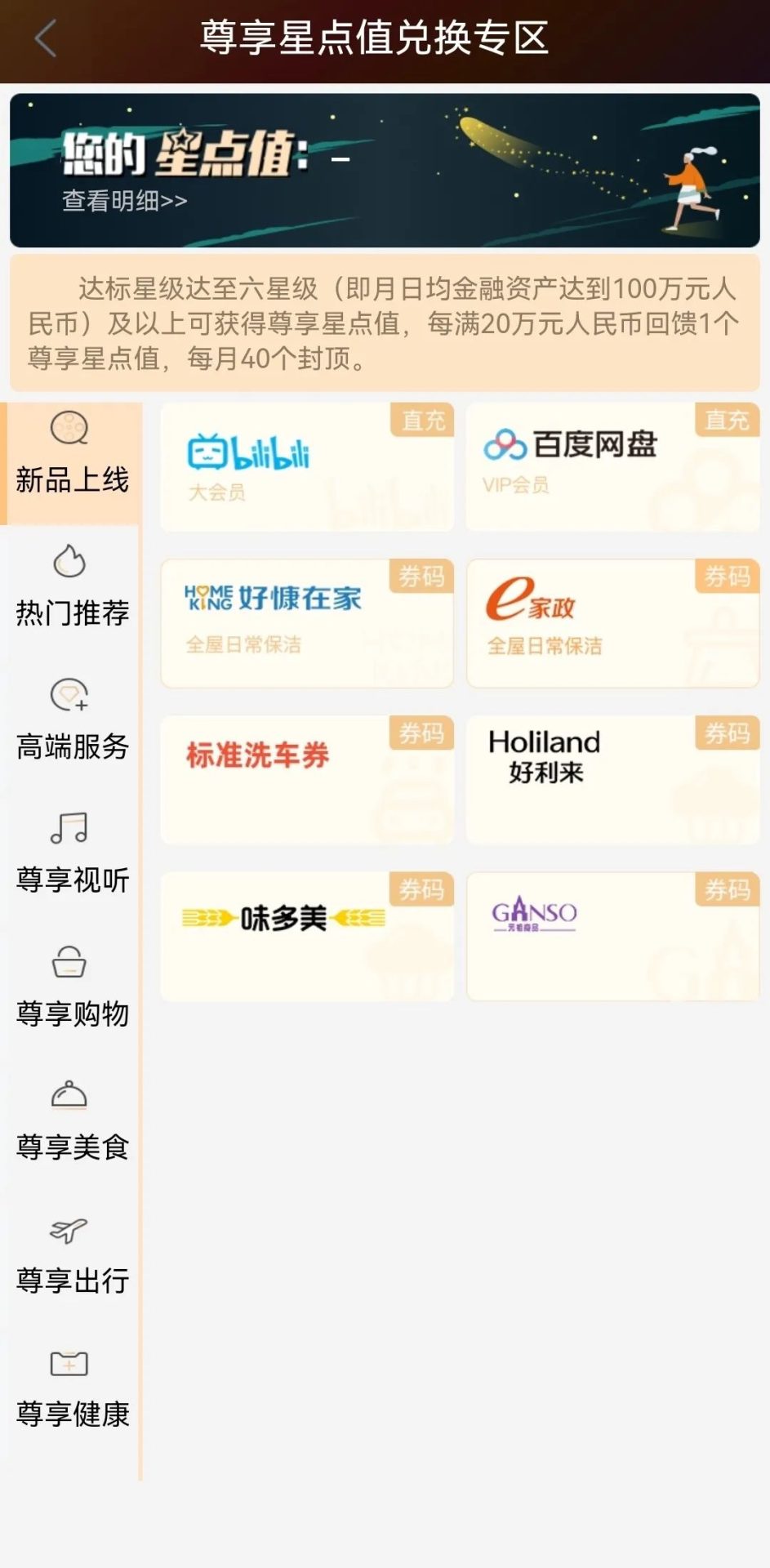Switch to 尊享购物 category

pos(72,993)
